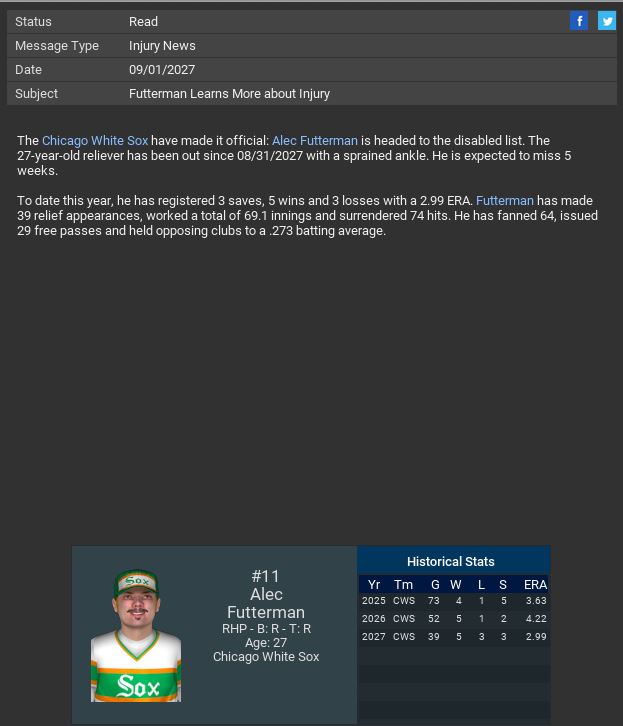
Task: Open Alec Futterman's player page link
Action: [315, 141]
